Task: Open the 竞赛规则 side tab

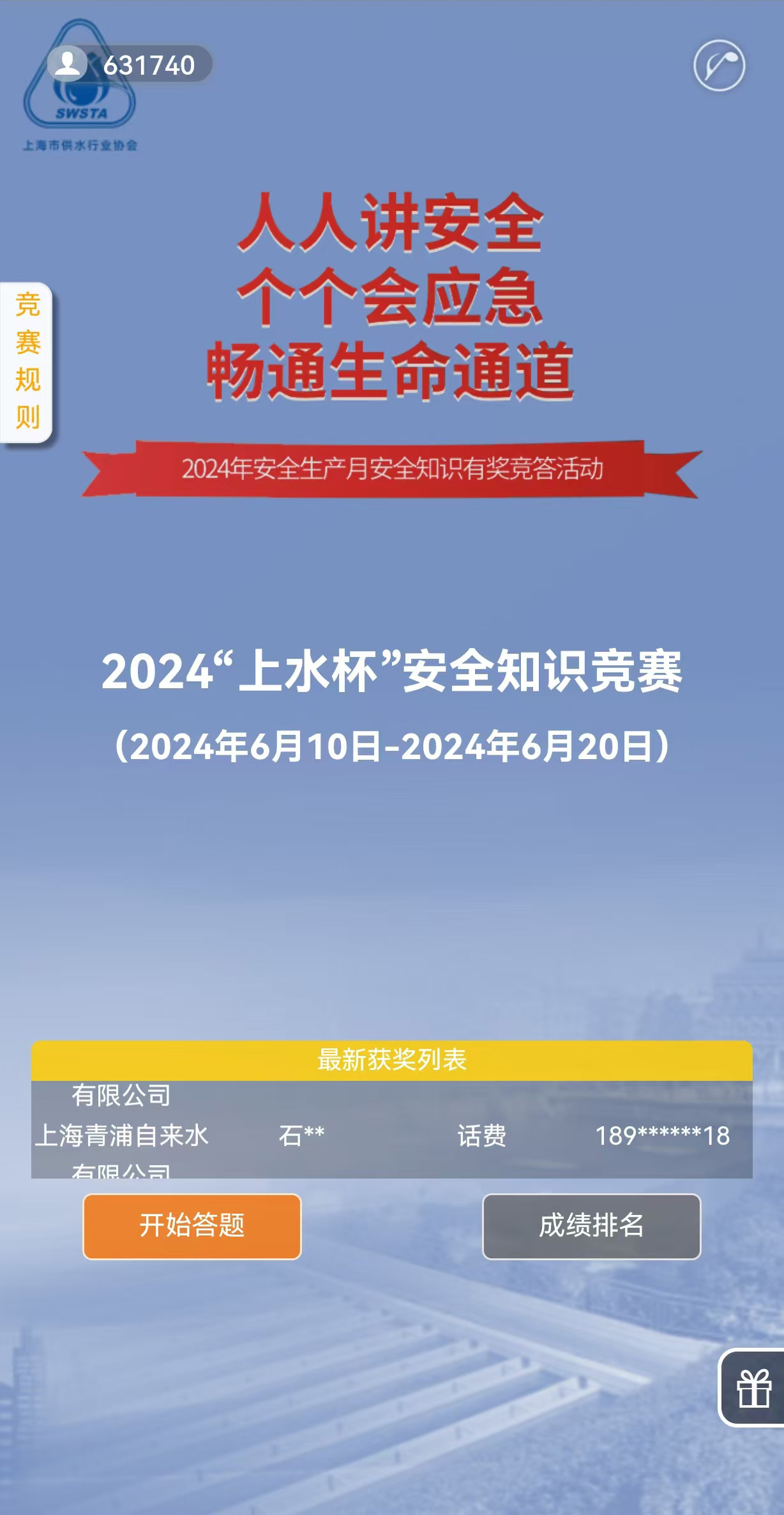Action: point(27,362)
